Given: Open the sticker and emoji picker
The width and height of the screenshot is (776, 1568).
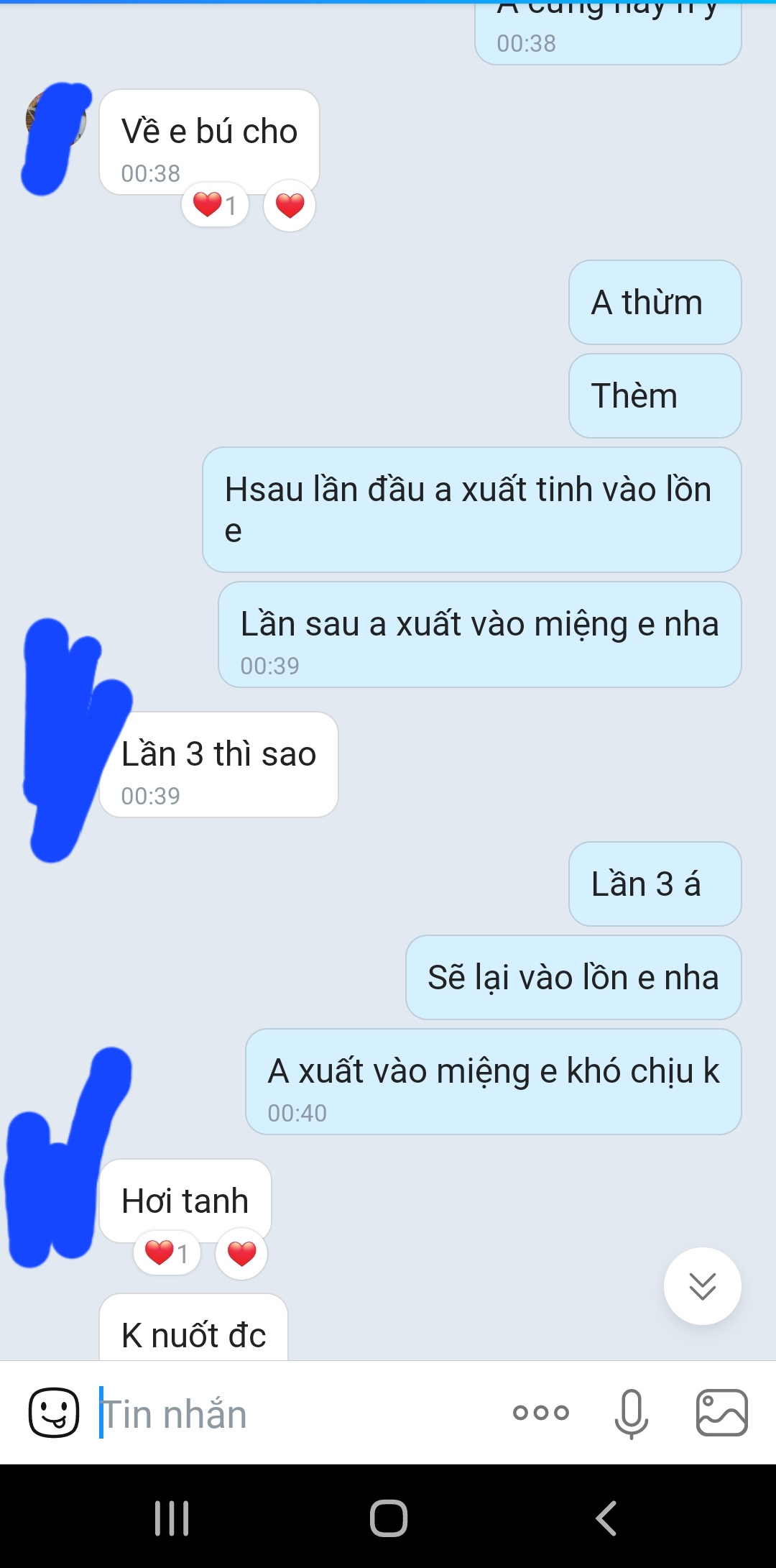Looking at the screenshot, I should click(x=54, y=1413).
